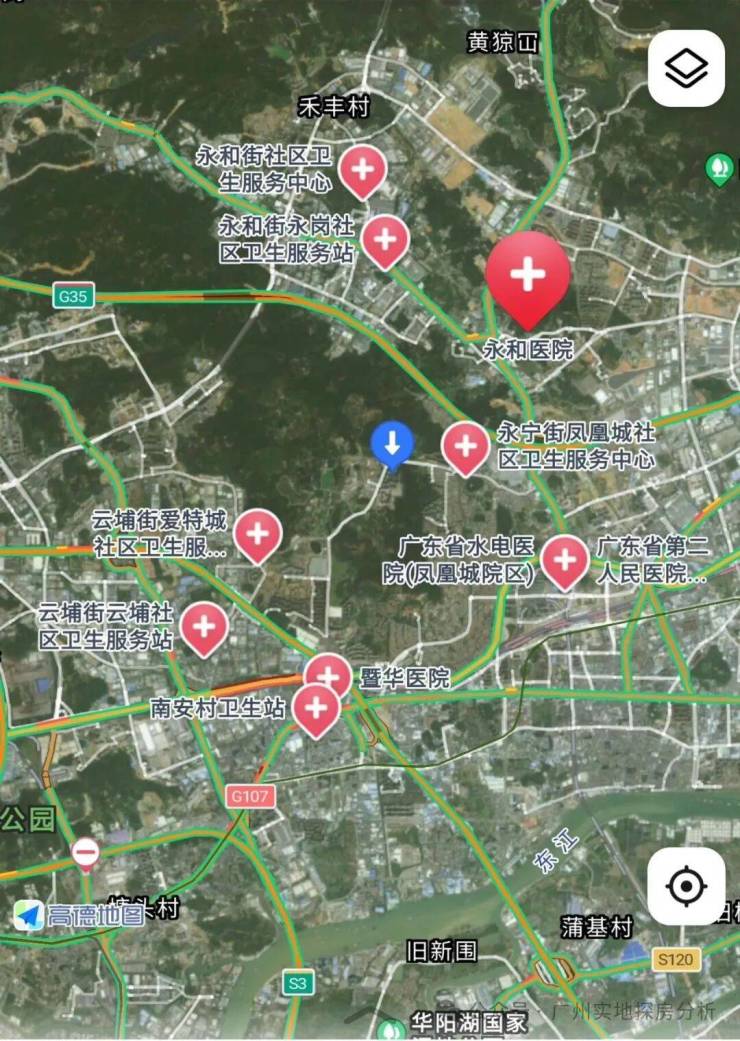Open the 永和街永岗社区卫生服务站 marker
Viewport: 740px width, 1041px height.
[385, 238]
